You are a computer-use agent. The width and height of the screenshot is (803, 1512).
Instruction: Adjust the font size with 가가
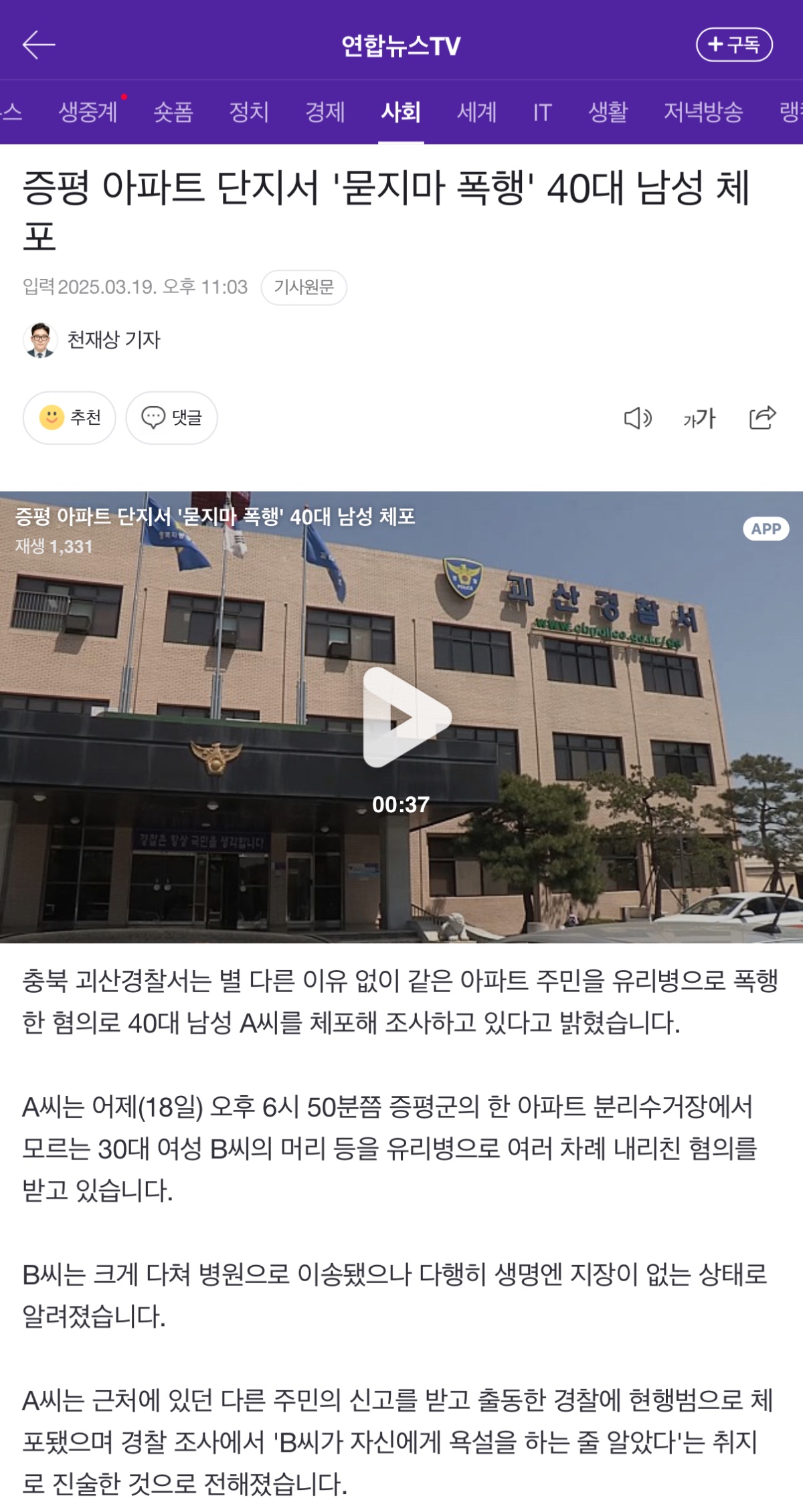click(699, 418)
